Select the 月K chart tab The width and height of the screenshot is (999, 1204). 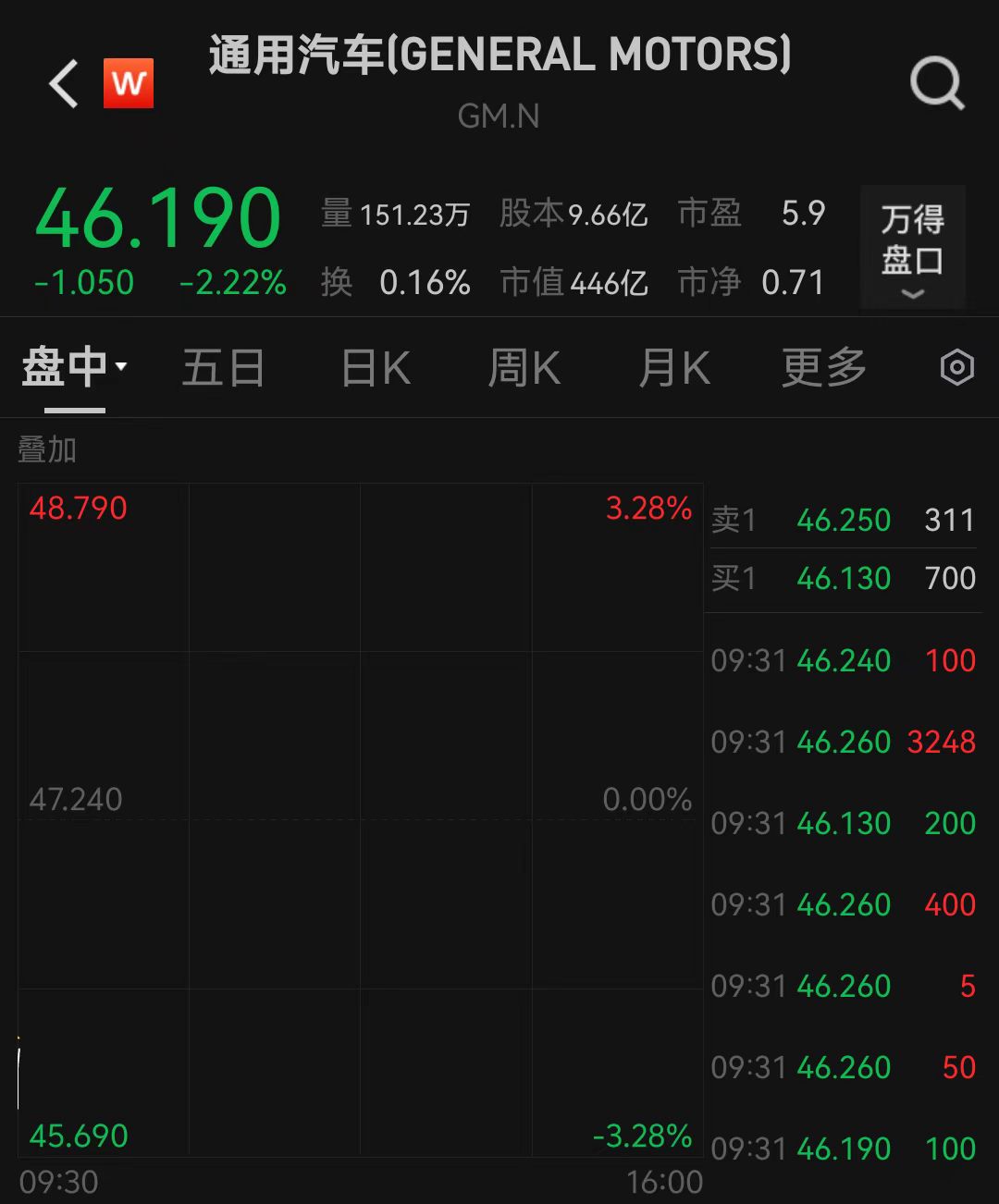pyautogui.click(x=674, y=368)
